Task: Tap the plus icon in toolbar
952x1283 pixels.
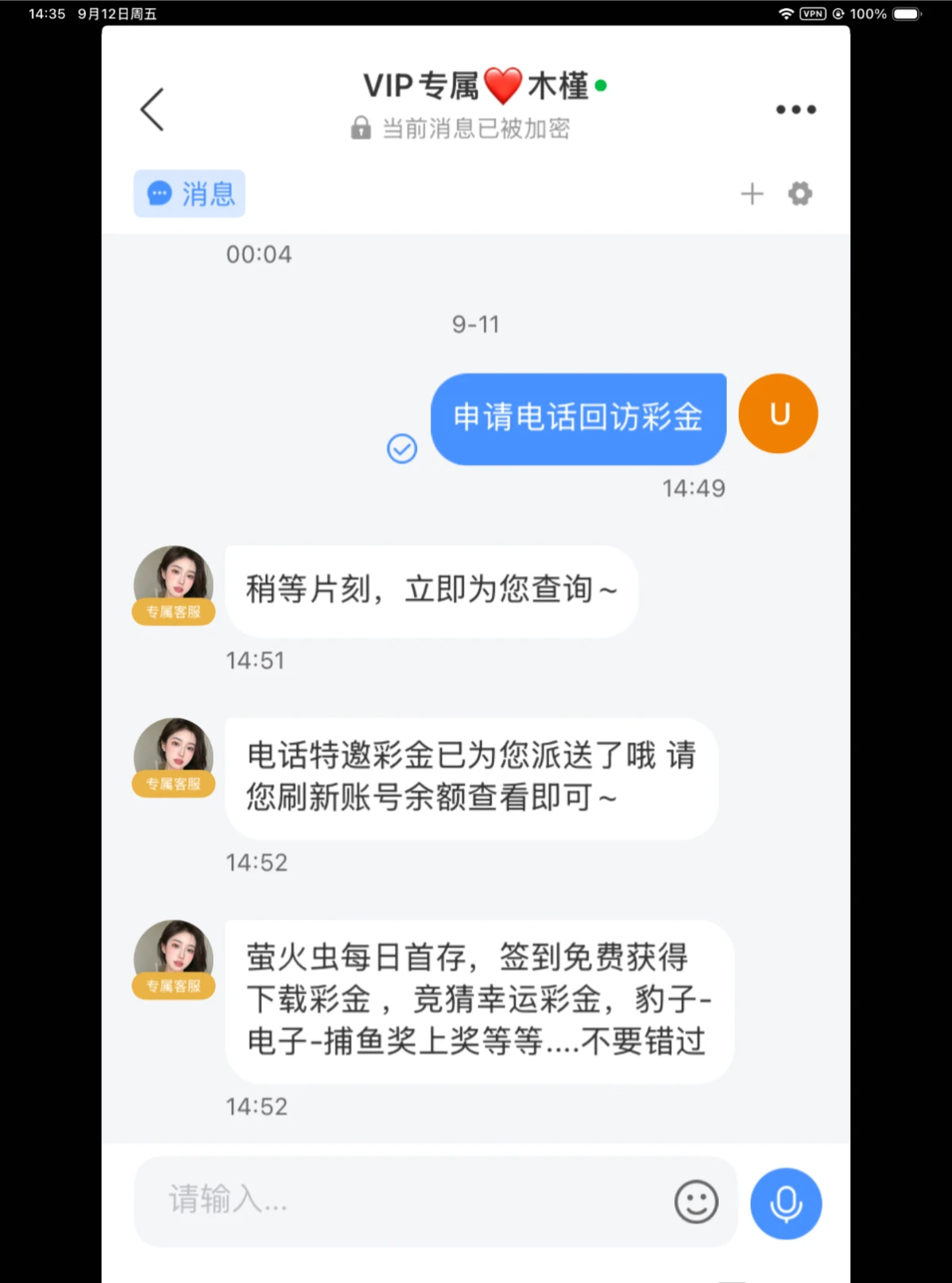Action: pyautogui.click(x=751, y=193)
